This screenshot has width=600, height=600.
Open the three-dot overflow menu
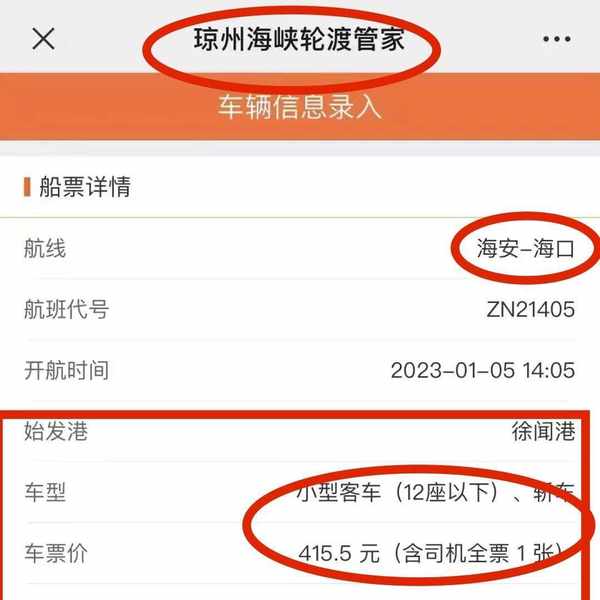556,40
